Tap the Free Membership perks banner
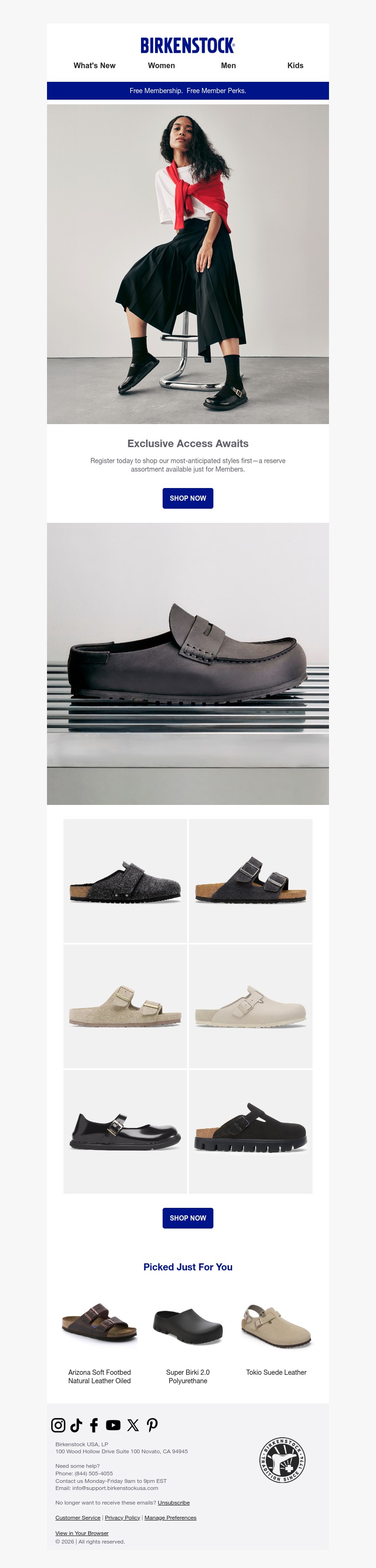 pyautogui.click(x=188, y=91)
